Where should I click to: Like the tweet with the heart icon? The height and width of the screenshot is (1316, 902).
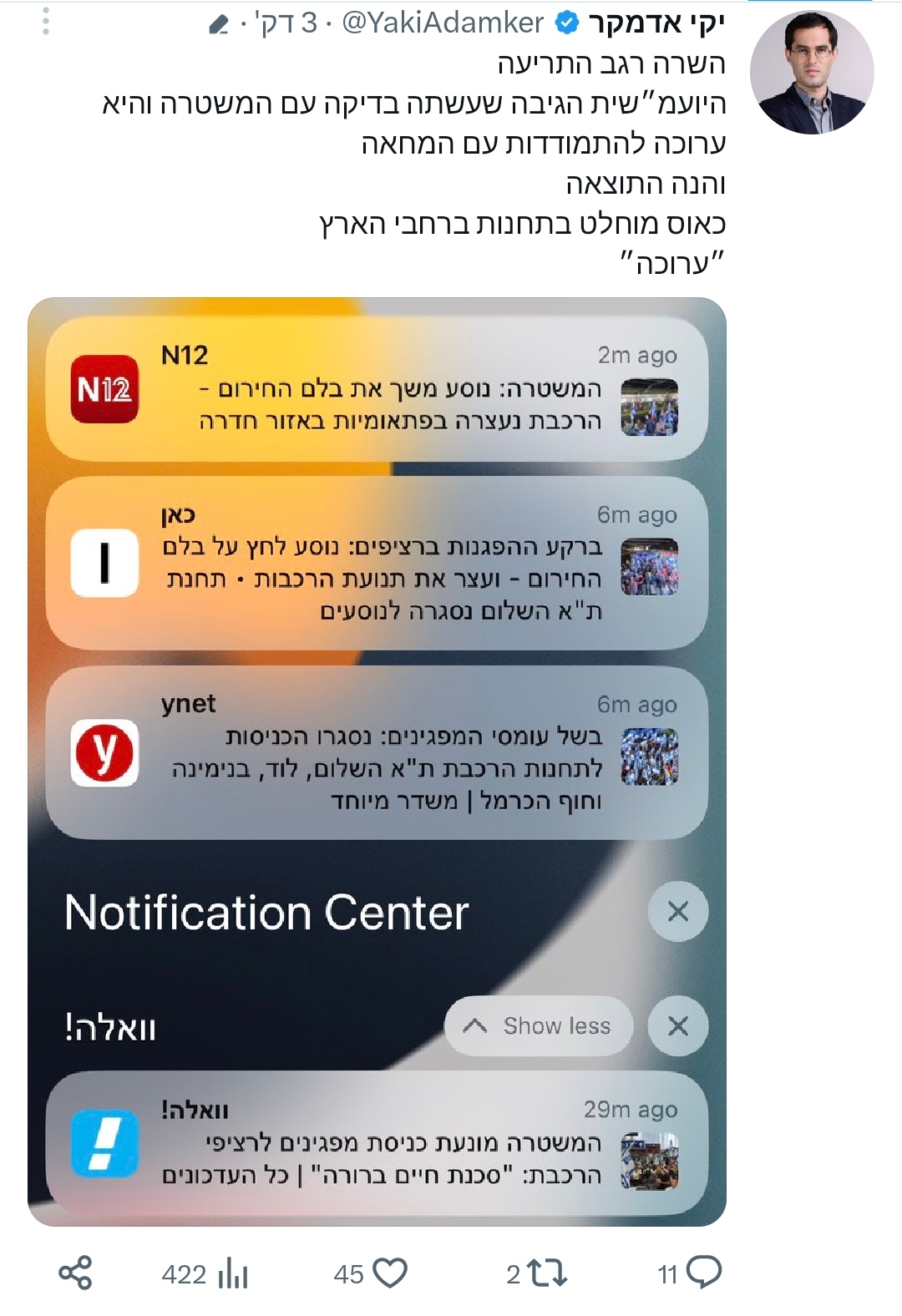click(389, 1273)
